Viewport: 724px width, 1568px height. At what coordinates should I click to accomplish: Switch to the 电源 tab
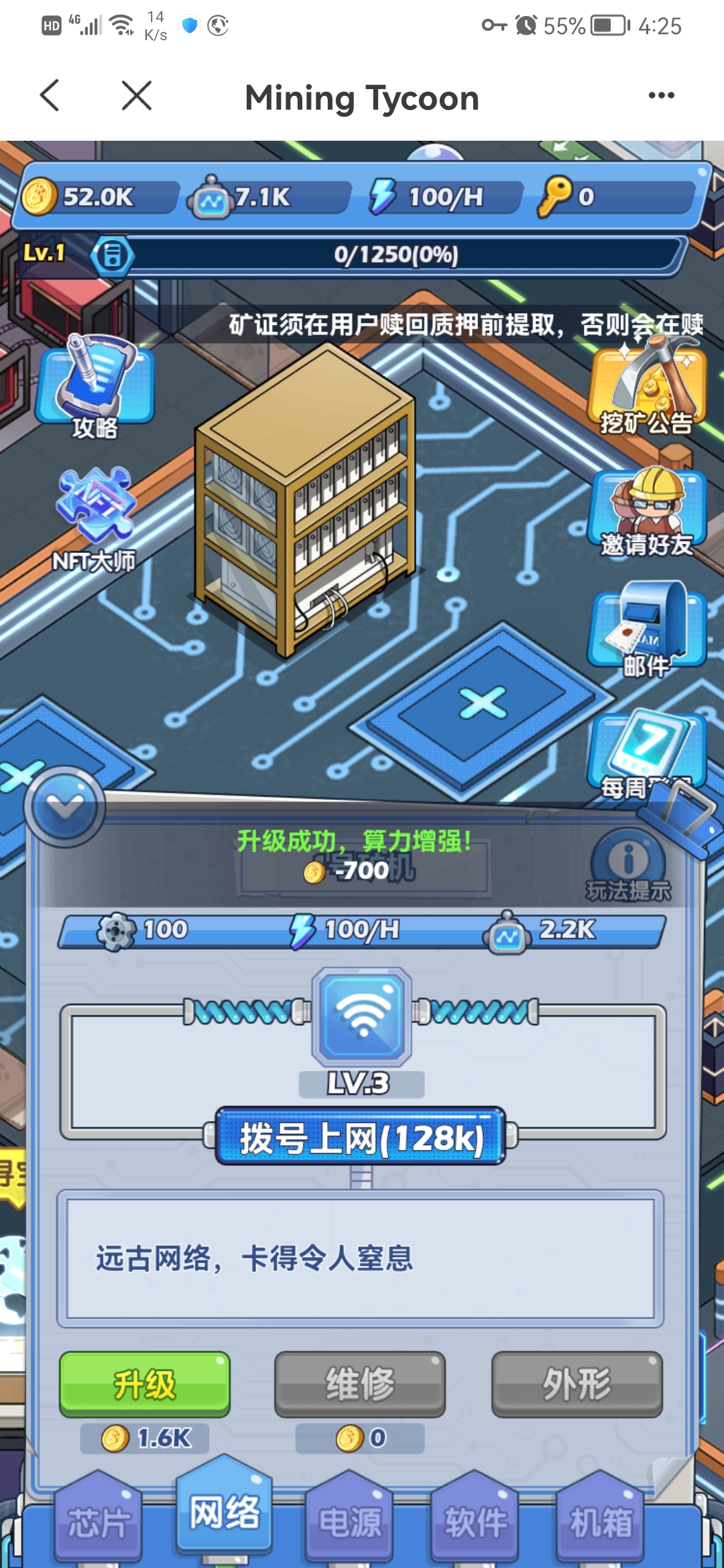click(x=349, y=1522)
